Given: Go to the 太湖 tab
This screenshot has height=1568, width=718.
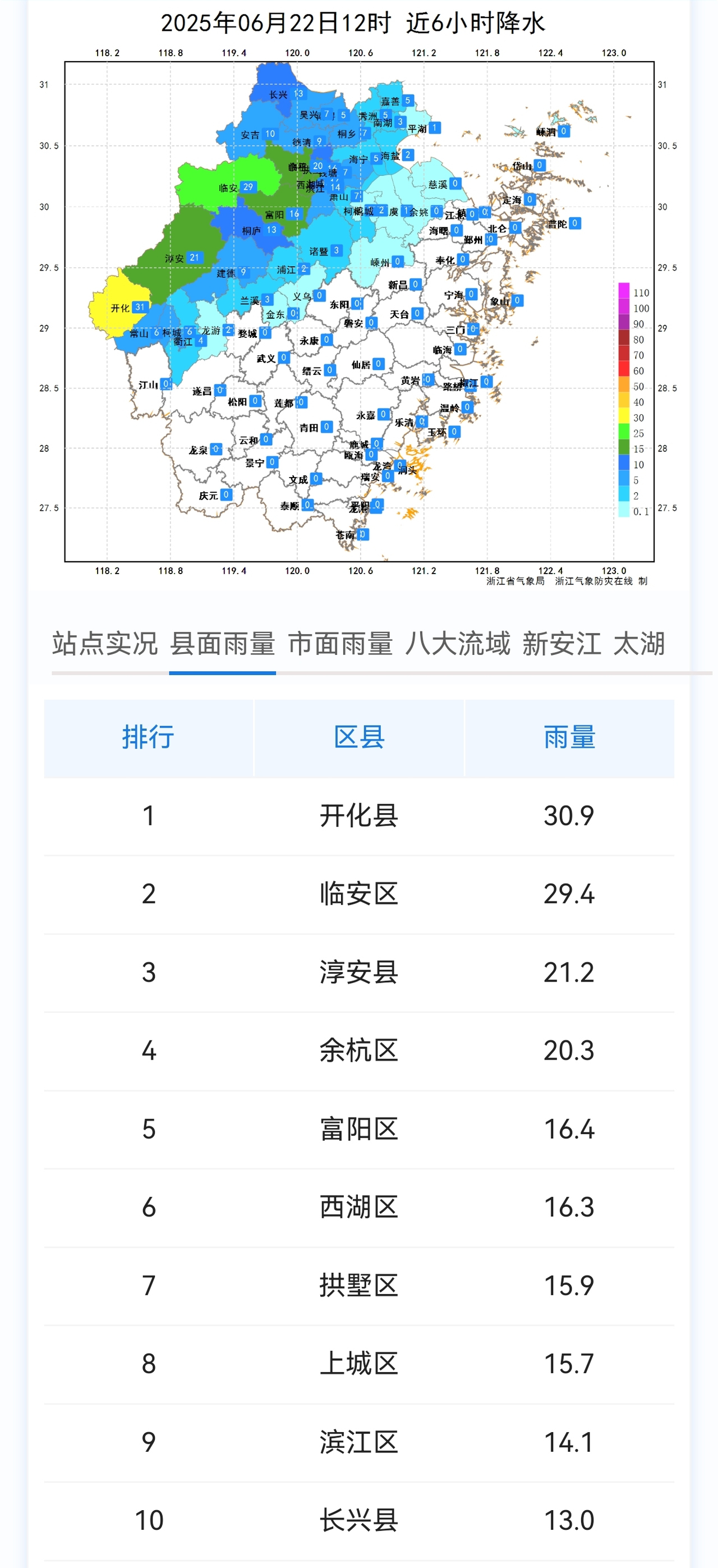Looking at the screenshot, I should click(639, 644).
